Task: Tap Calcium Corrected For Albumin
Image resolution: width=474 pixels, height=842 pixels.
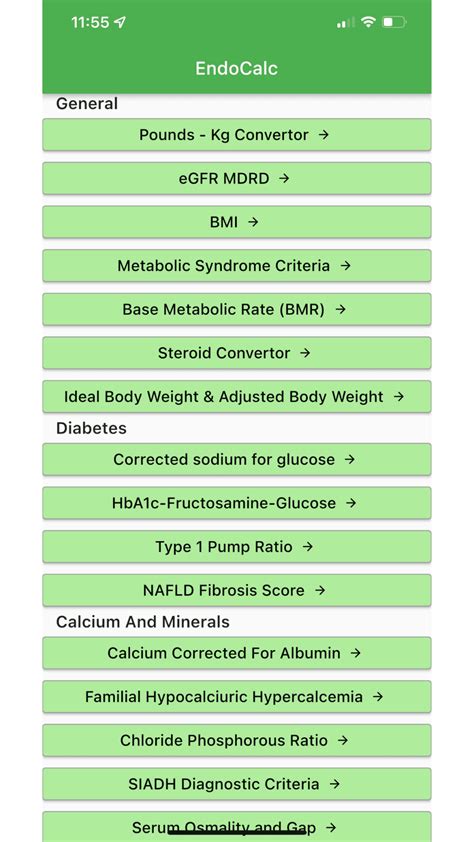Action: click(x=237, y=653)
